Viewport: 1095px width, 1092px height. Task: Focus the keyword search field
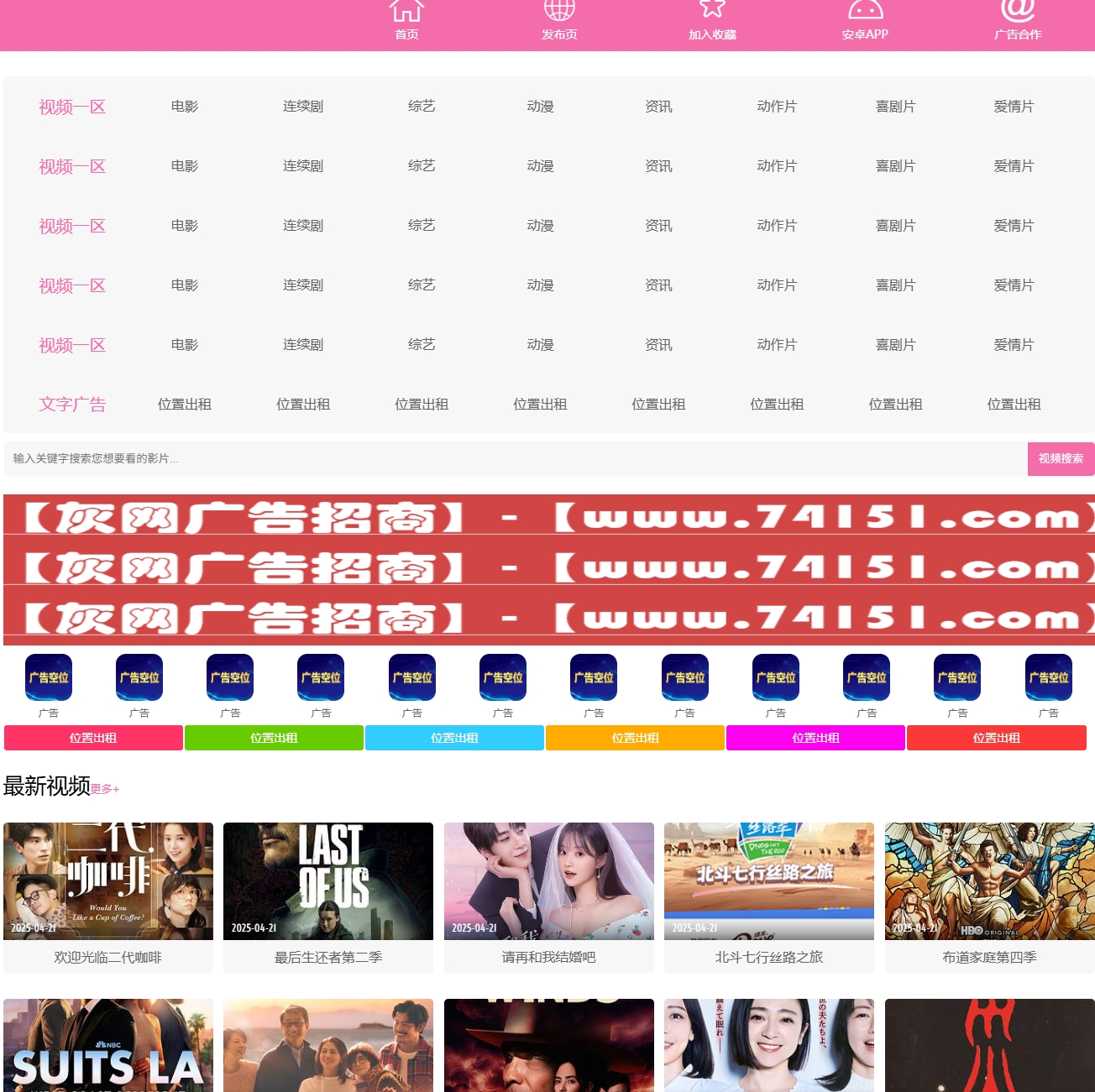(x=514, y=458)
